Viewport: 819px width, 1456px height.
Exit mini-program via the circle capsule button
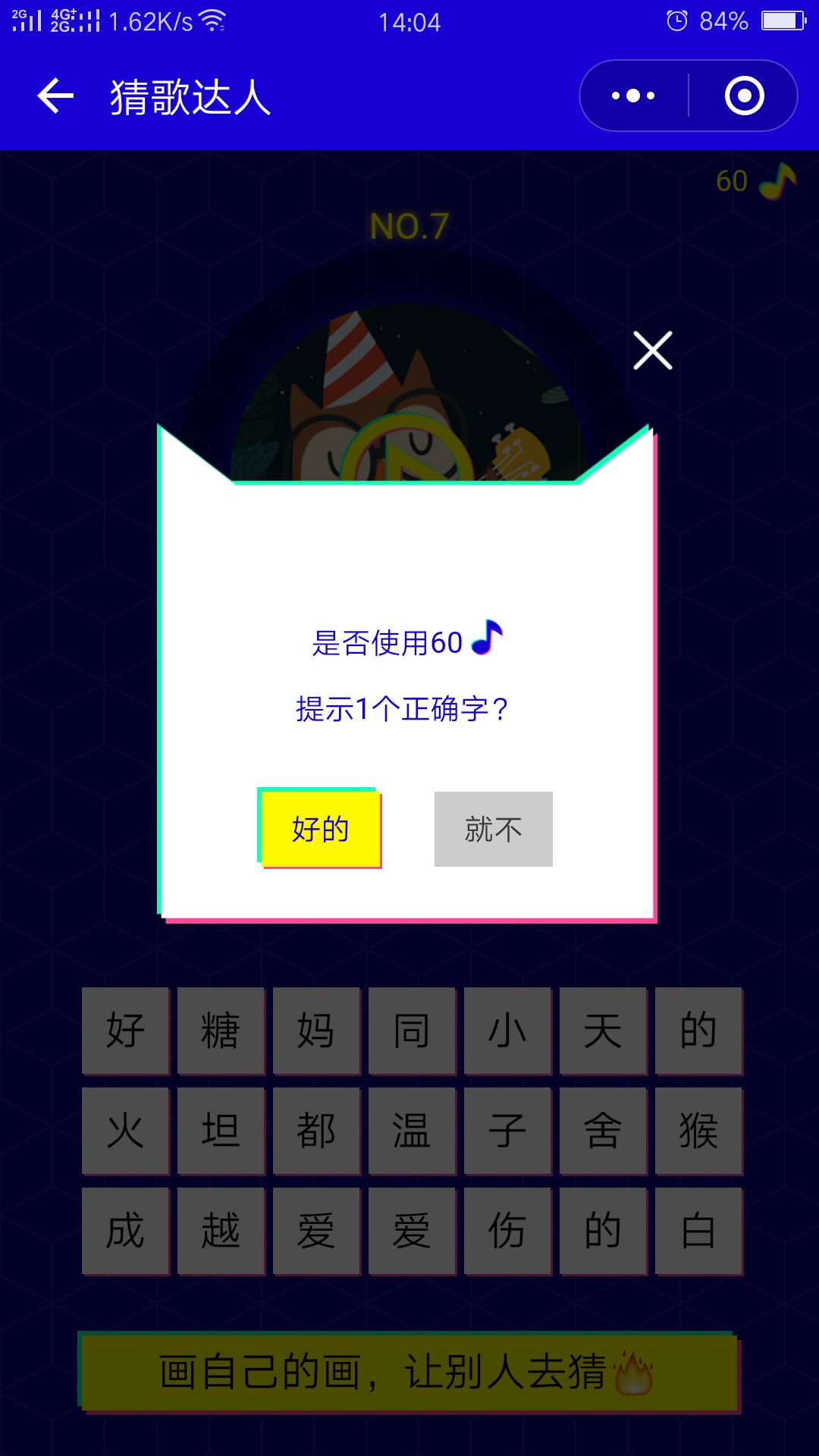click(x=744, y=94)
